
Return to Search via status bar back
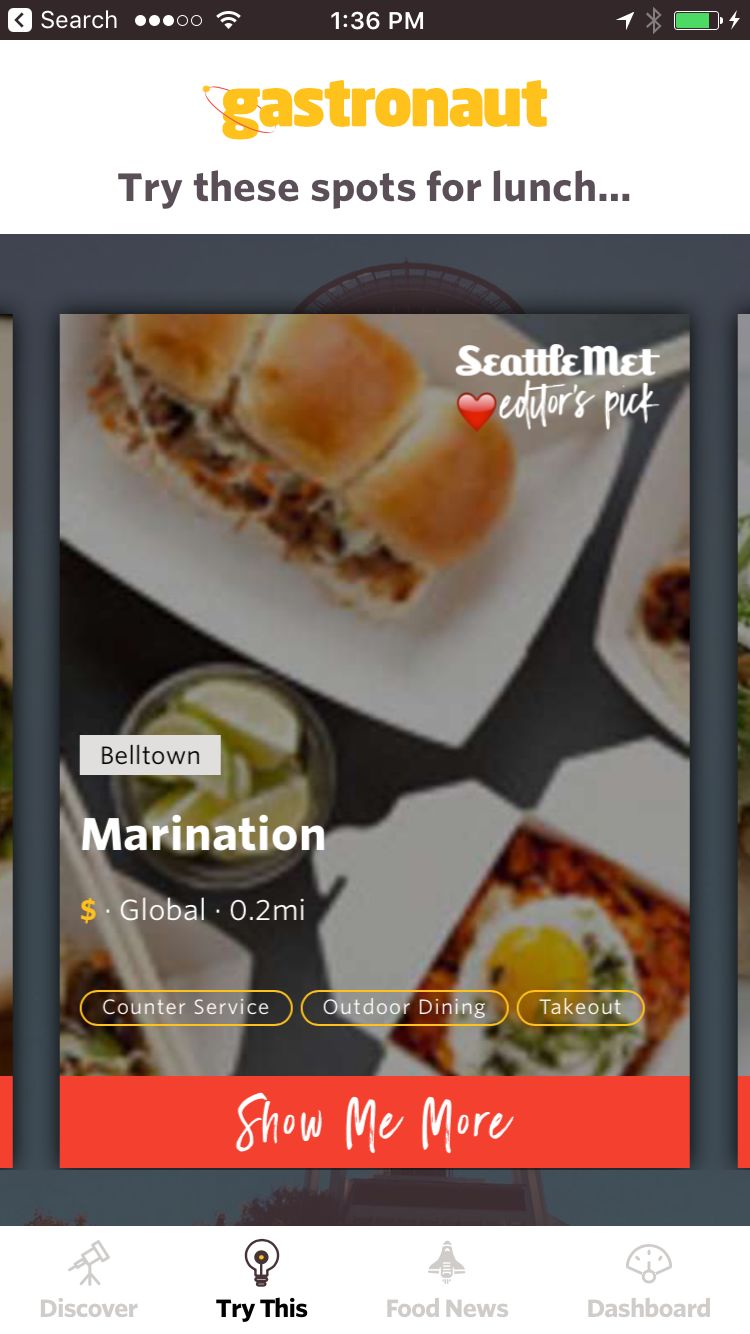pyautogui.click(x=63, y=20)
